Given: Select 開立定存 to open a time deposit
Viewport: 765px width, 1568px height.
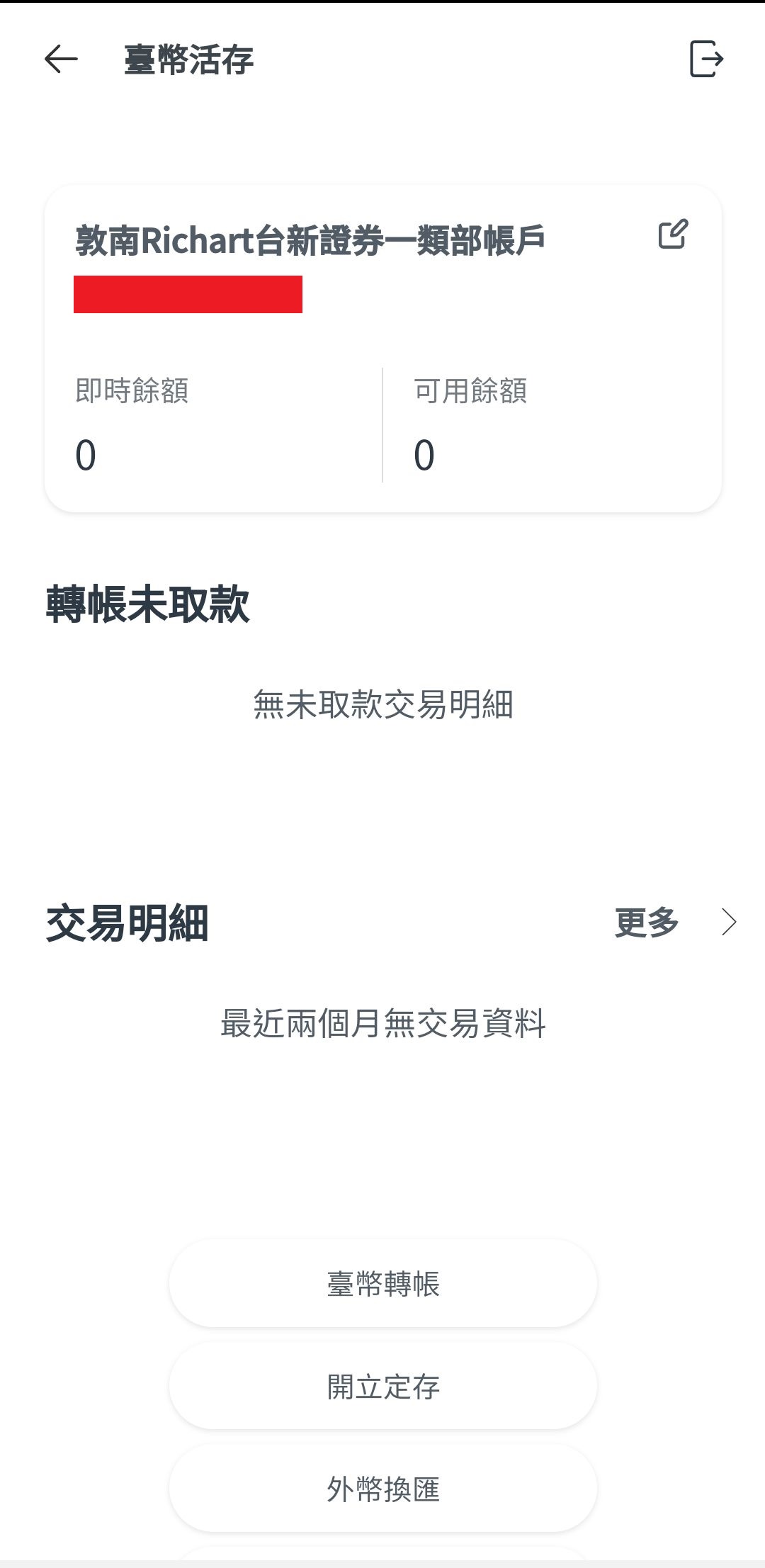Looking at the screenshot, I should point(383,1387).
